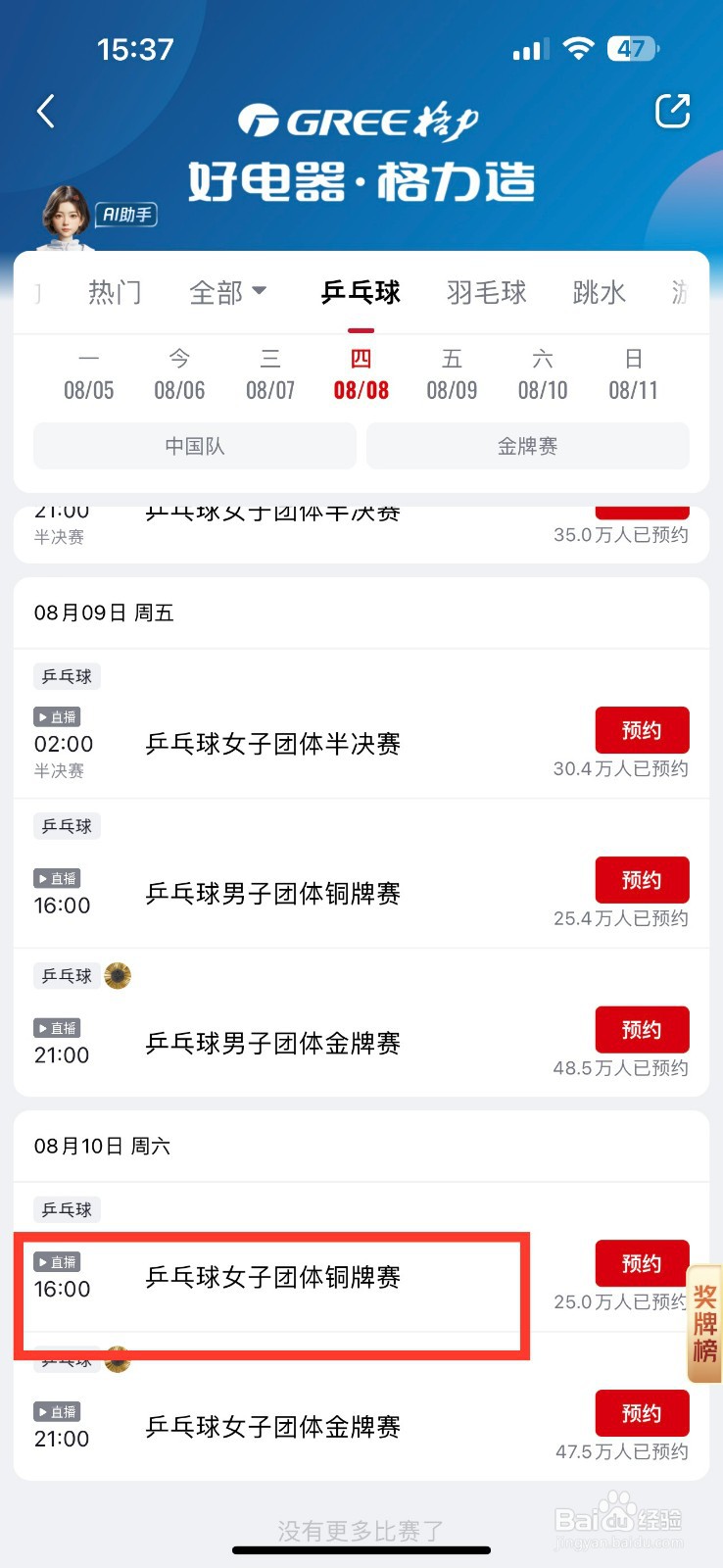Screen dimensions: 723x1568
Task: Reserve 乒乓球男子团体金牌赛 at 21:00
Action: (x=642, y=1030)
